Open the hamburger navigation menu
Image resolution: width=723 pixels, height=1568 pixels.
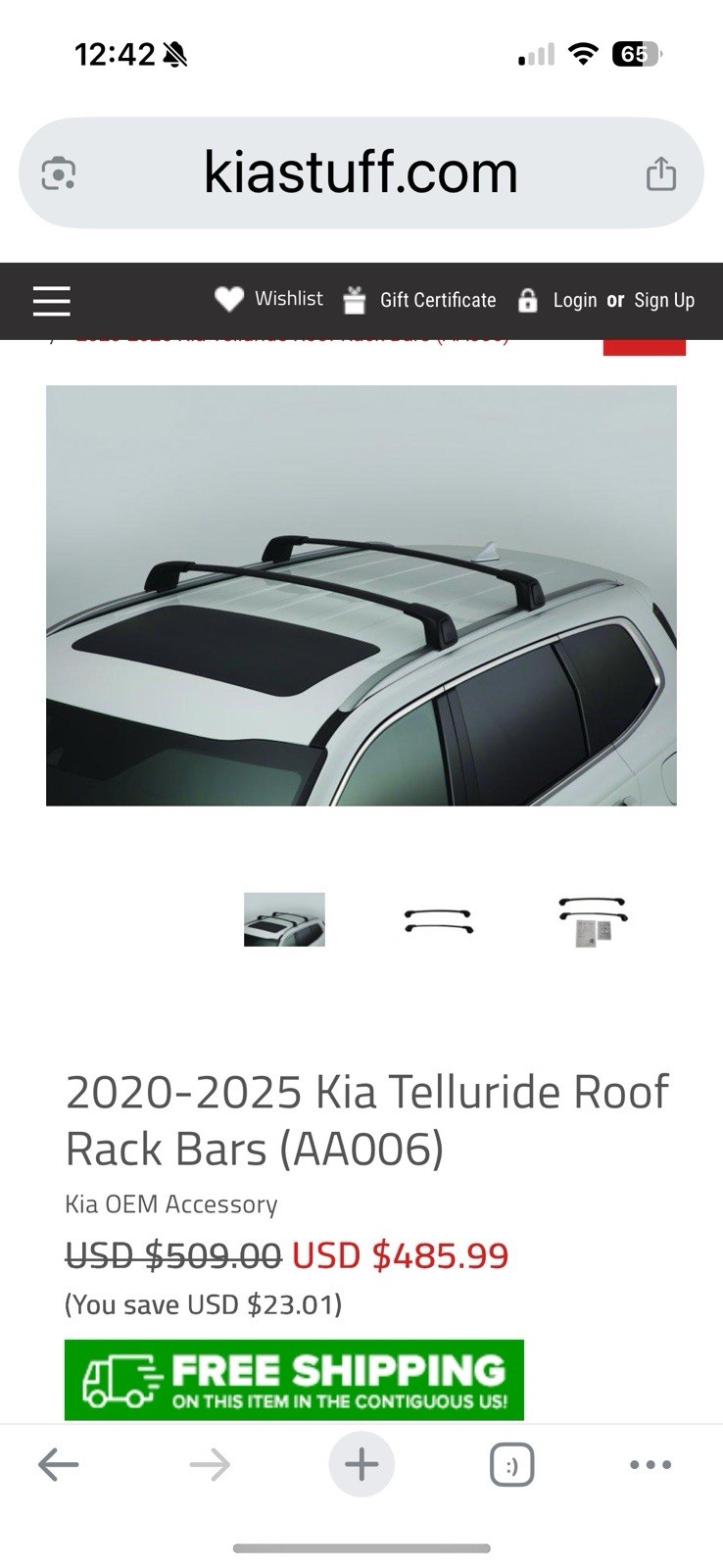click(51, 301)
